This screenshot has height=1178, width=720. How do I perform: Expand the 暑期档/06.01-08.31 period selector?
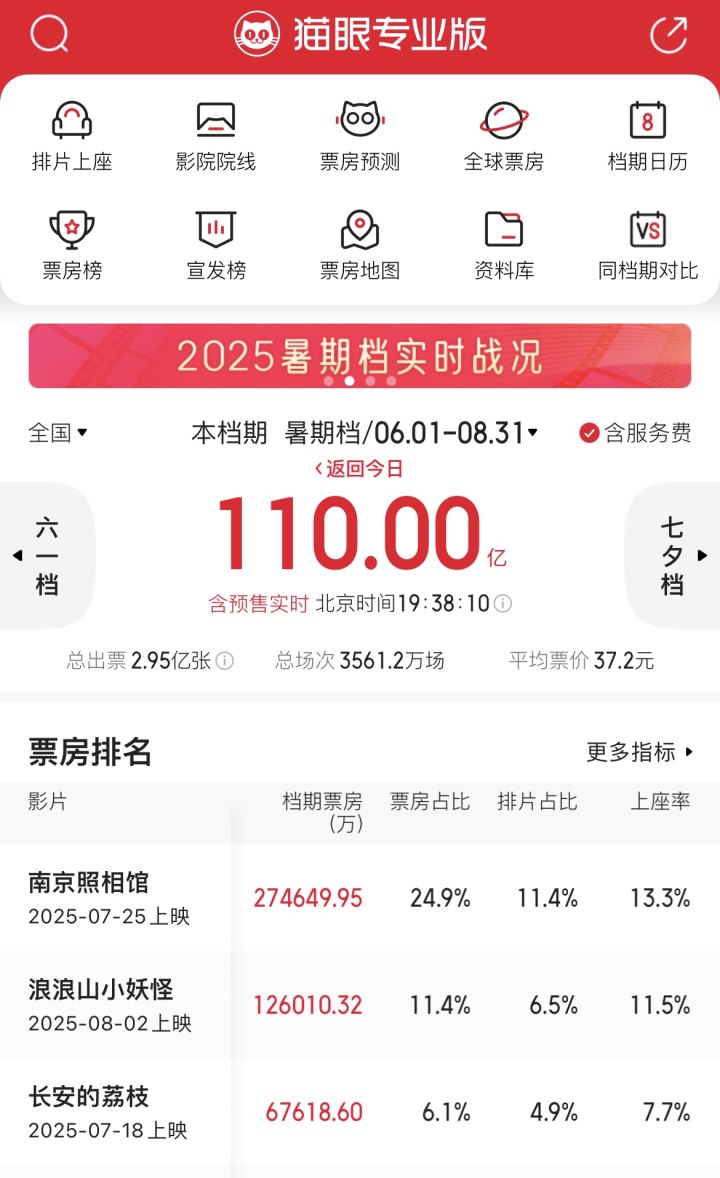pos(411,433)
